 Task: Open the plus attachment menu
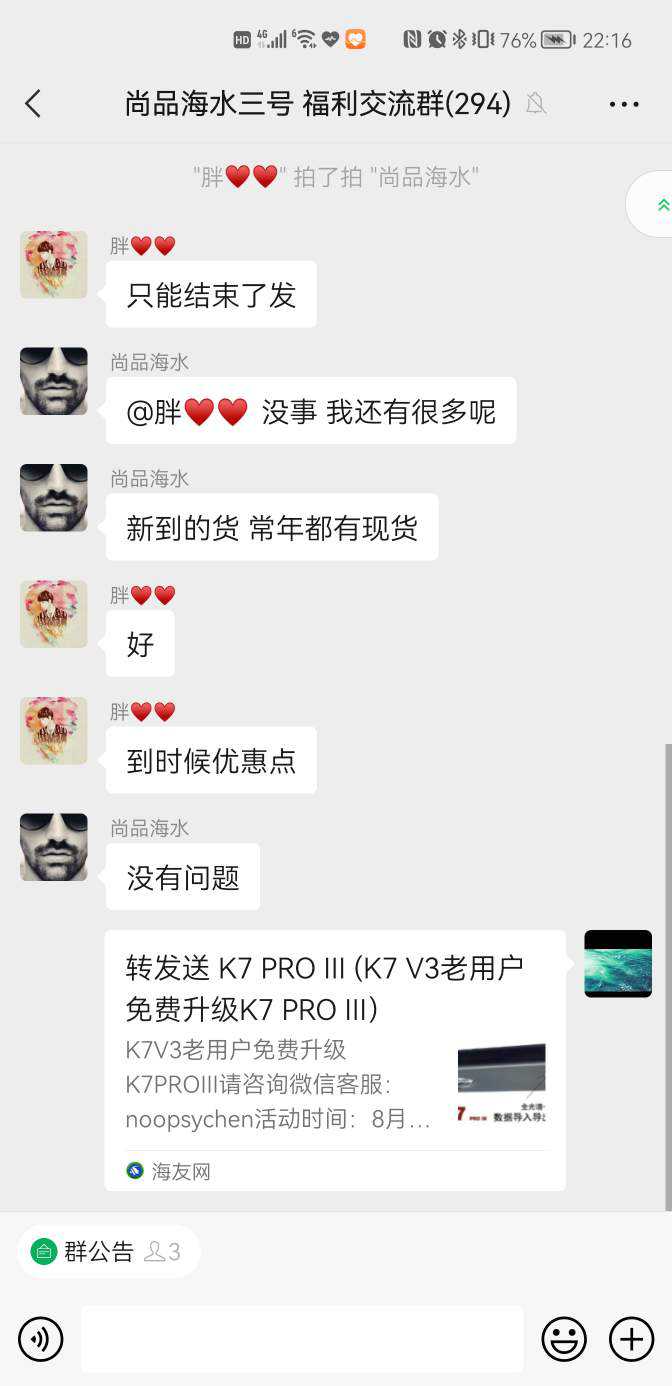tap(631, 1339)
